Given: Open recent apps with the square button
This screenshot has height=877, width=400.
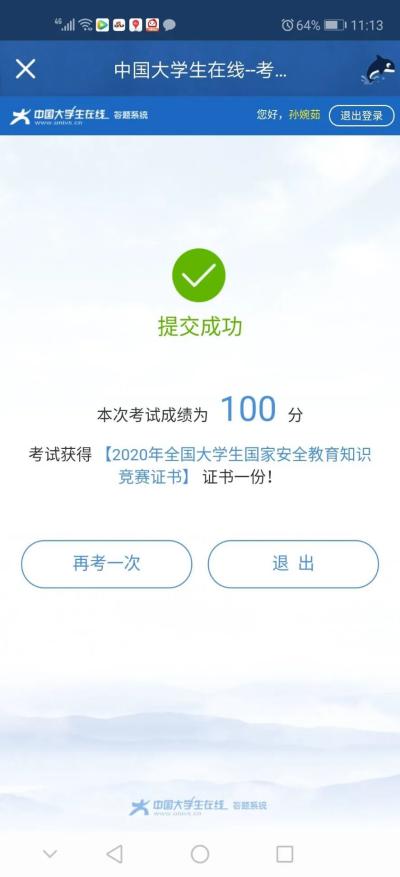Looking at the screenshot, I should (285, 854).
